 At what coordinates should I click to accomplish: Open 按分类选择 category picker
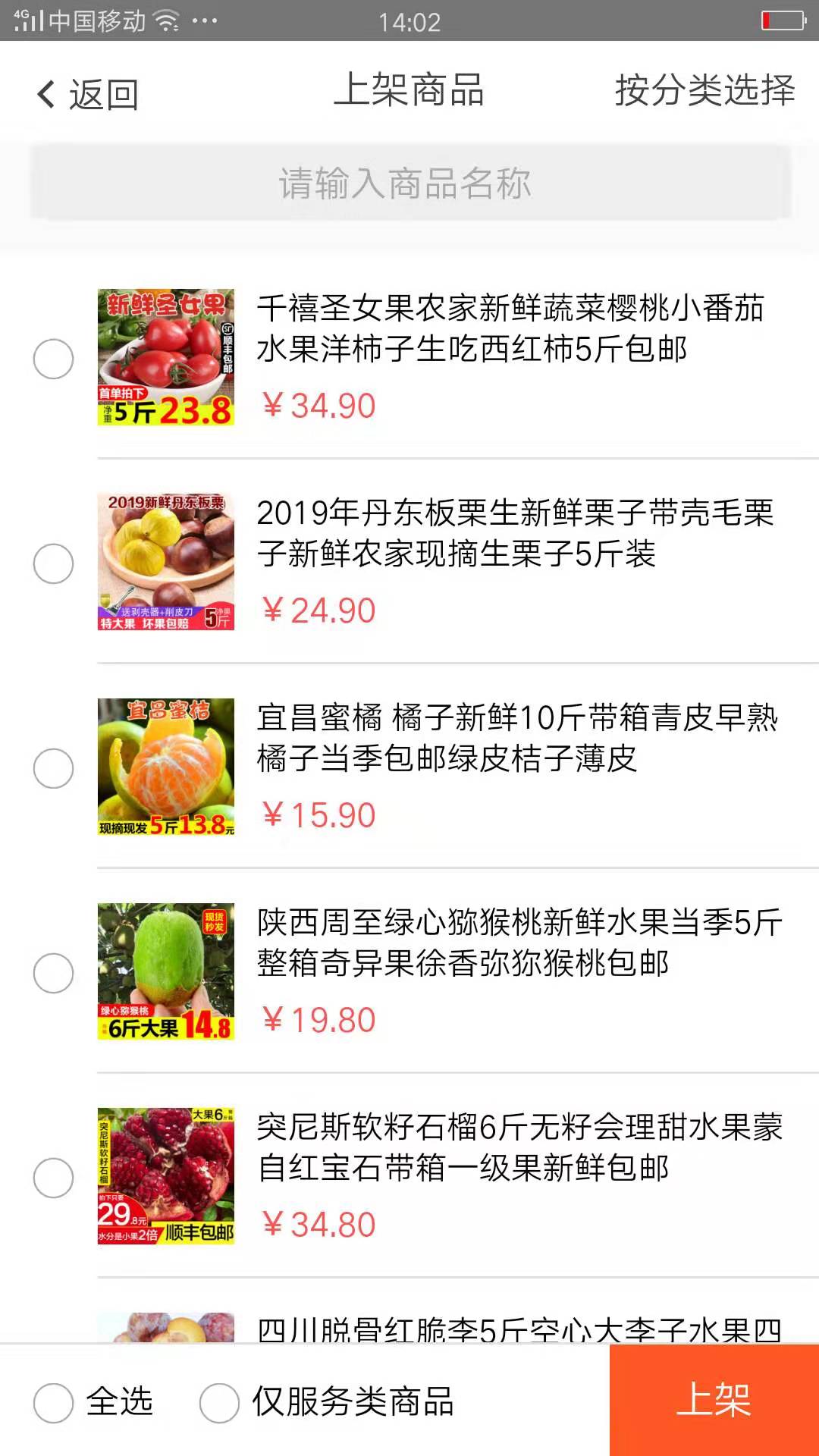pos(704,91)
